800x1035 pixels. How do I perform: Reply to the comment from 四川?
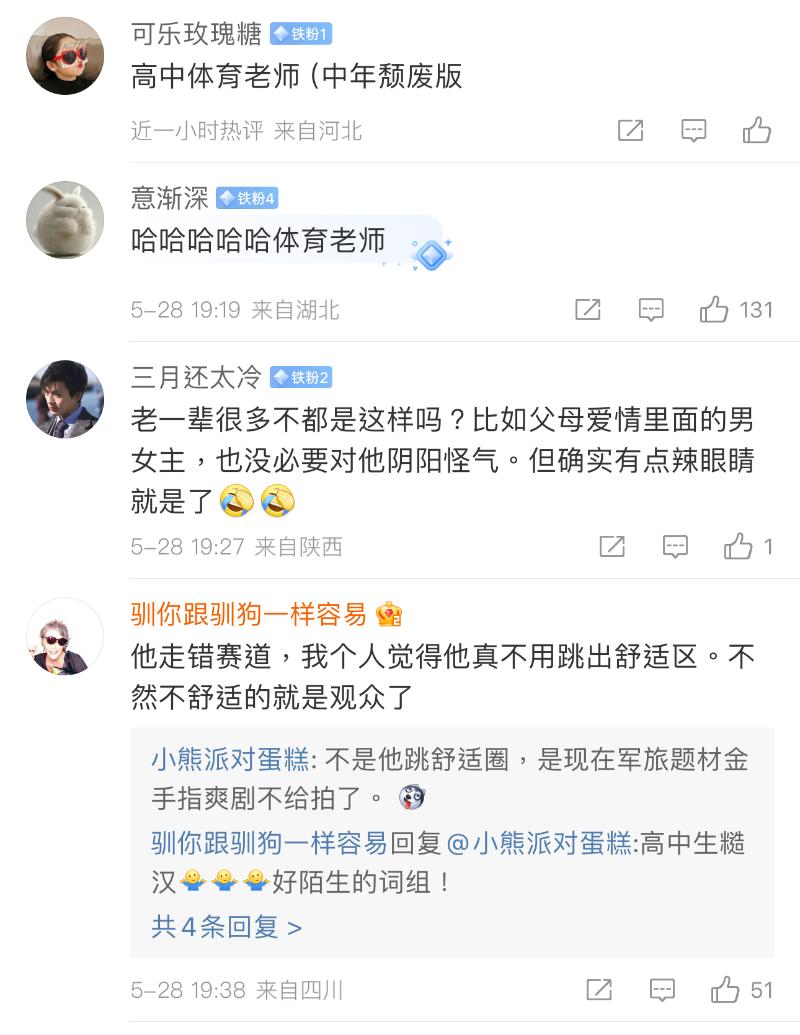pos(662,990)
